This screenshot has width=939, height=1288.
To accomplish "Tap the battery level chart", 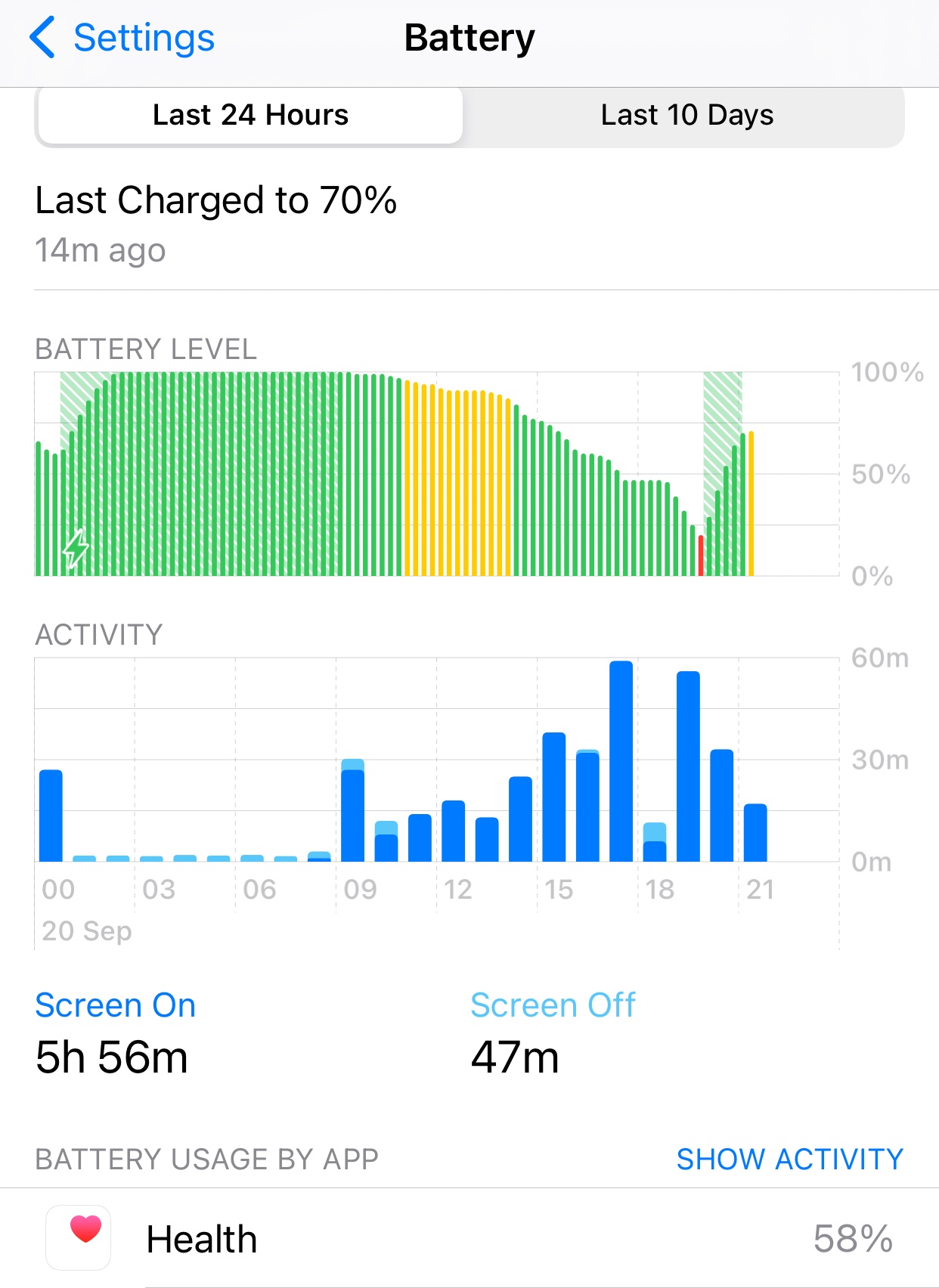I will (437, 474).
